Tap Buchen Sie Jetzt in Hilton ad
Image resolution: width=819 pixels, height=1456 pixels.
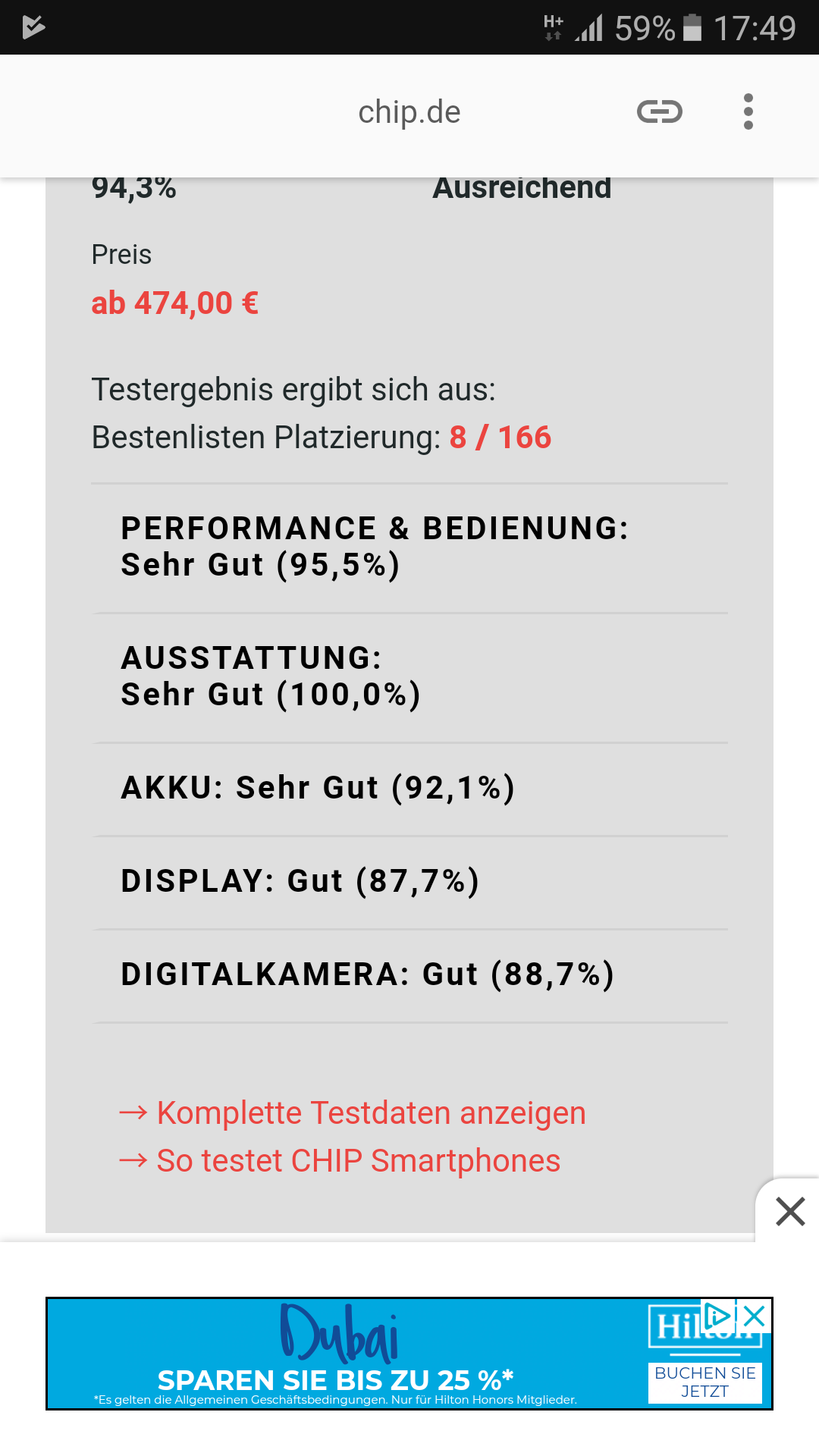pos(705,1382)
